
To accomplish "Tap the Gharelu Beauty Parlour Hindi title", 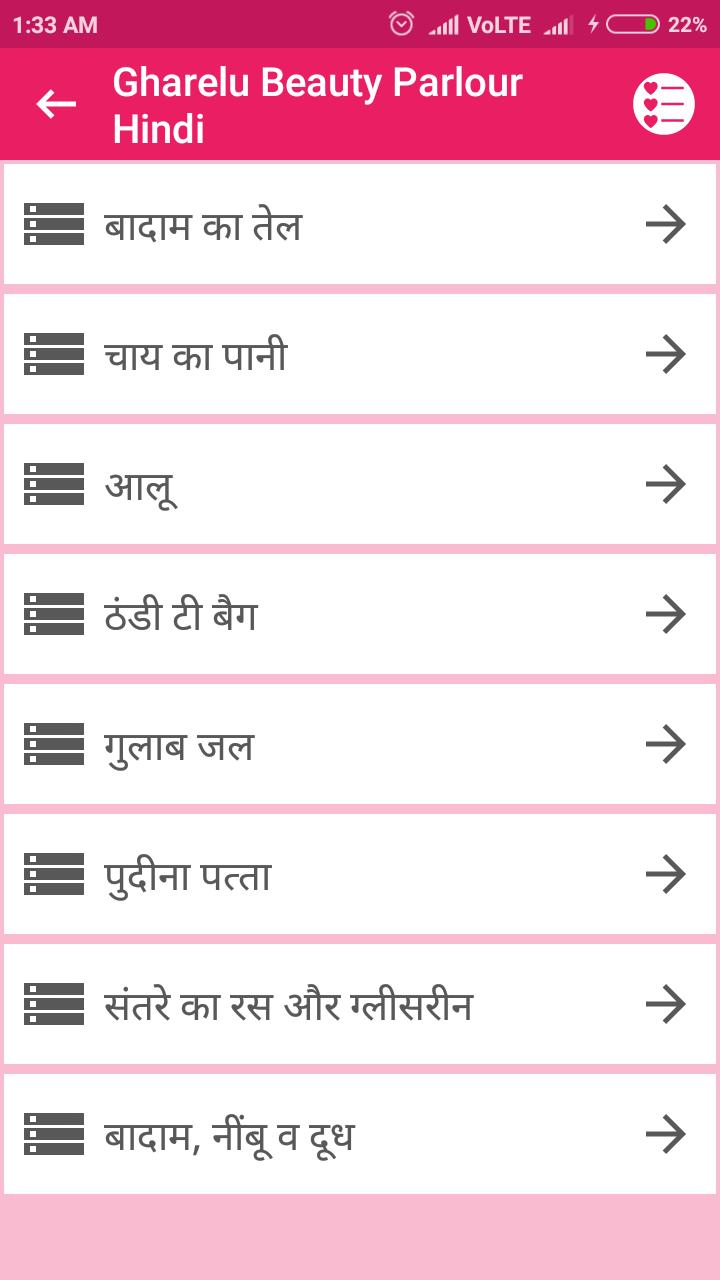I will [x=318, y=103].
